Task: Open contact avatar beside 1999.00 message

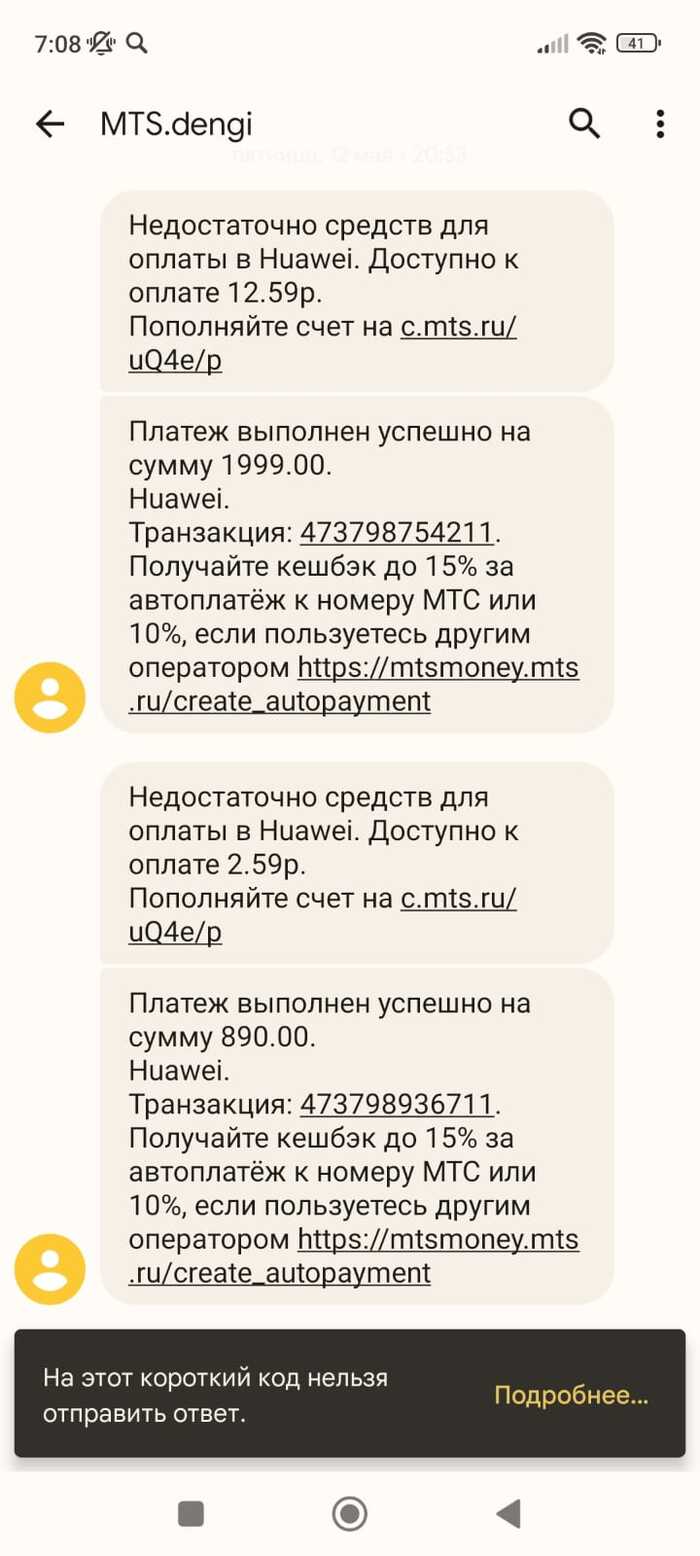Action: pos(50,697)
